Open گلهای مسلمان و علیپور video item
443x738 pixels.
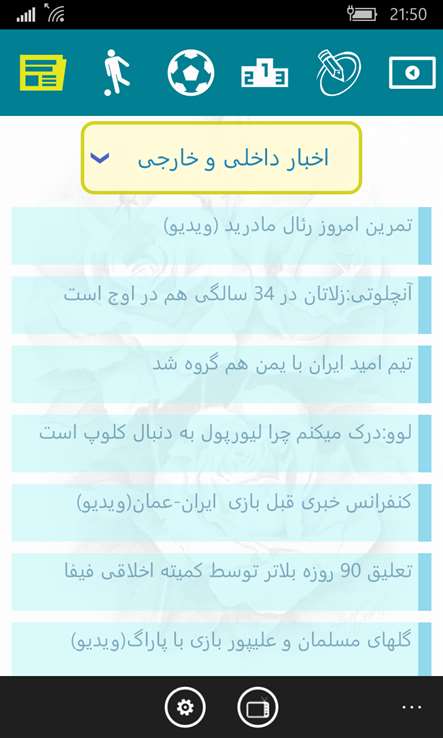[221, 649]
